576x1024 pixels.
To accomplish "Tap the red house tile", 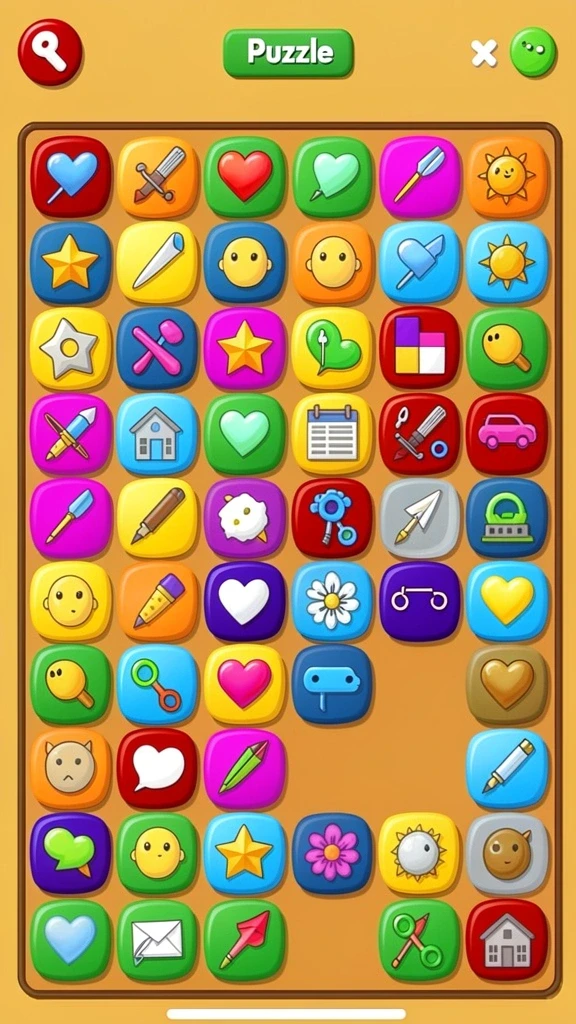I will [507, 940].
